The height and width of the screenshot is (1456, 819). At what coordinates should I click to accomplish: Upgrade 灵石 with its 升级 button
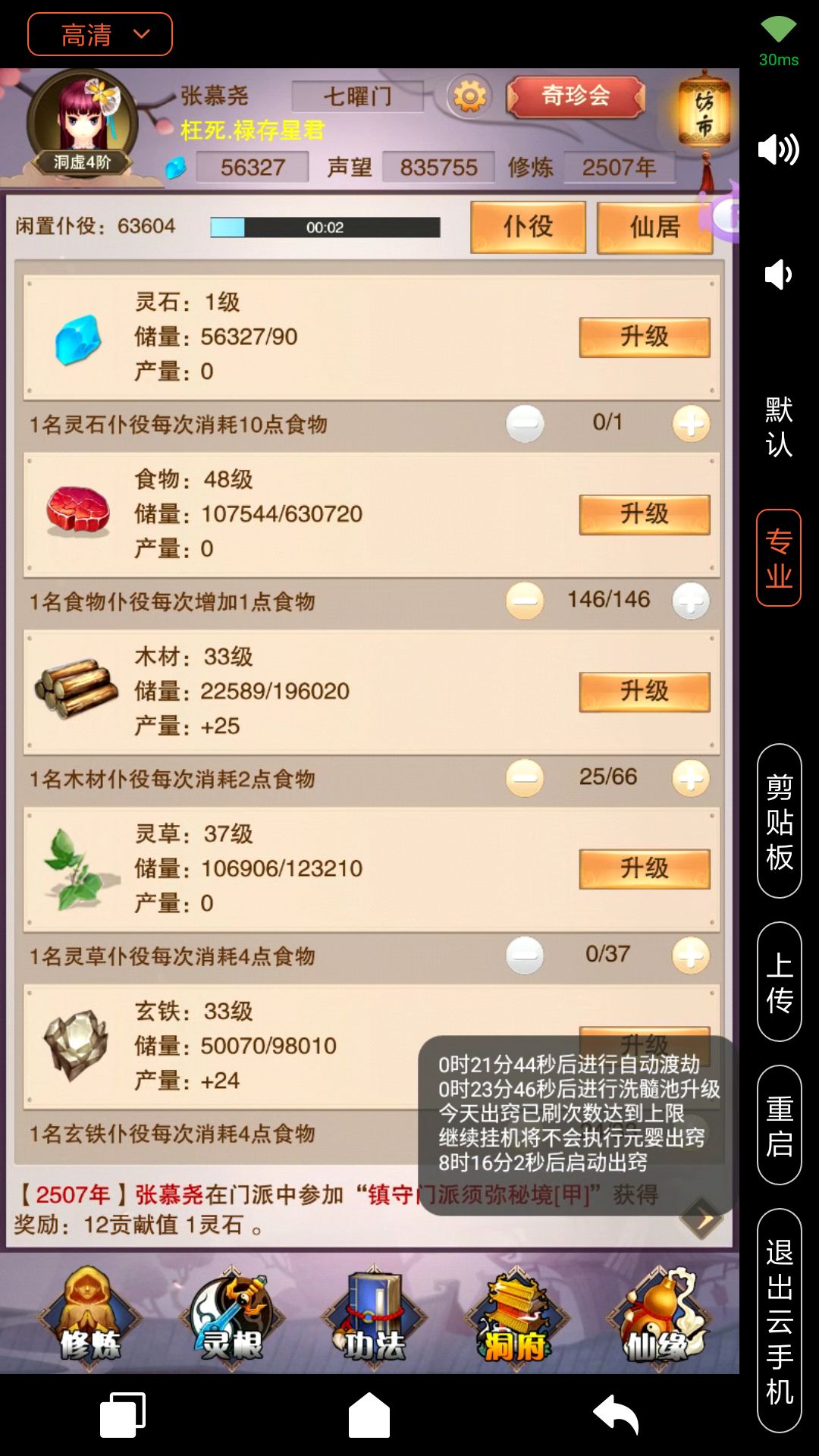(643, 337)
